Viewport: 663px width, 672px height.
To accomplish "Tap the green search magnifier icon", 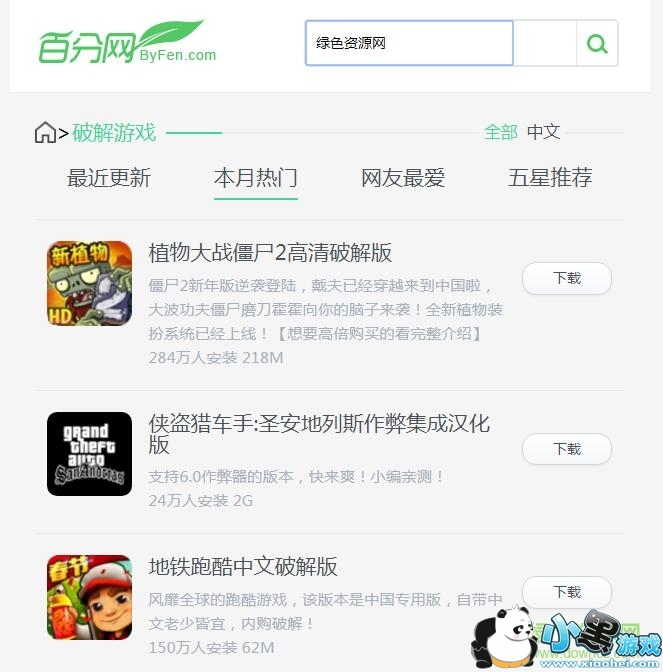I will (597, 44).
